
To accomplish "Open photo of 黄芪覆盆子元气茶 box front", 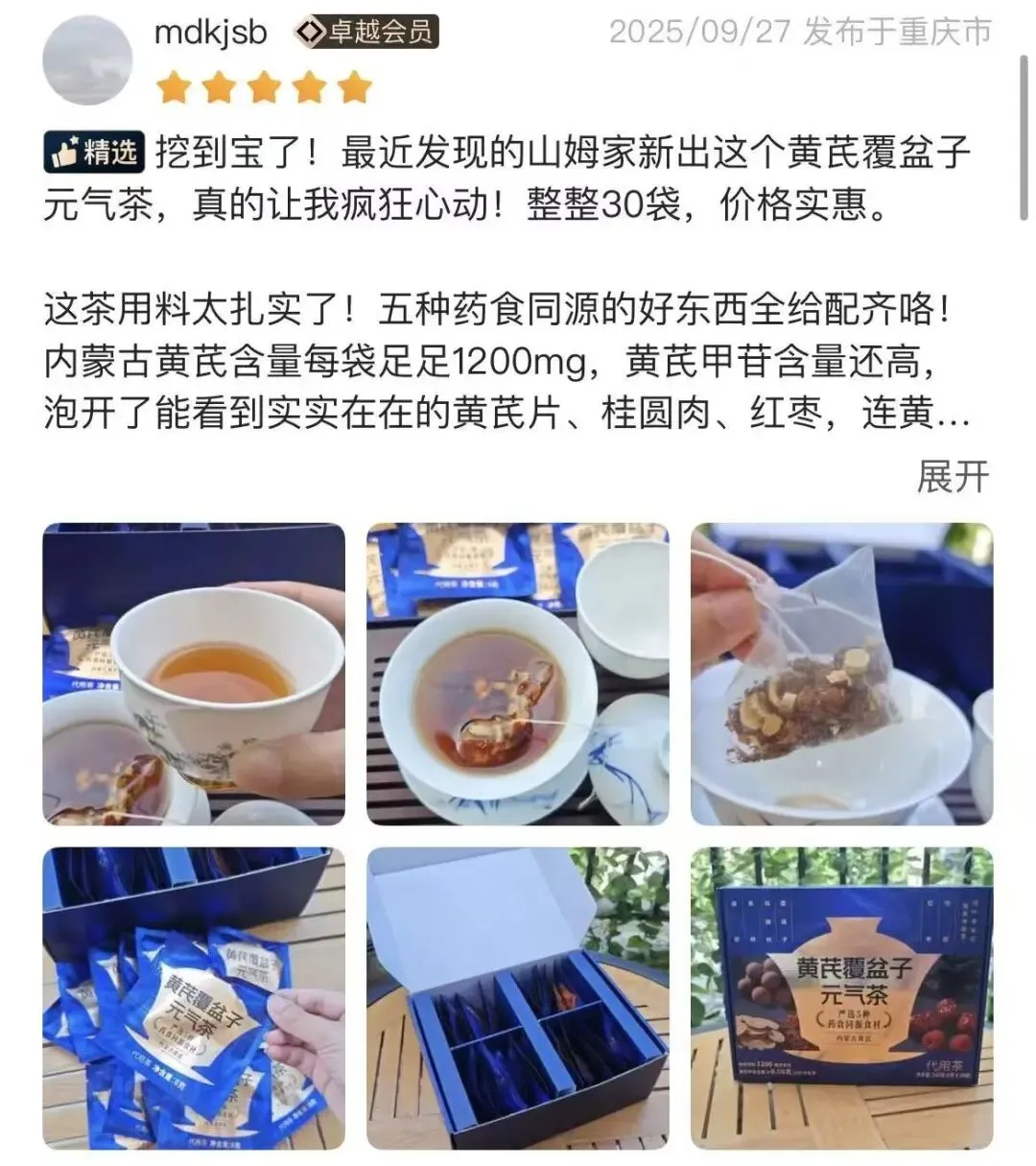I will 842,998.
